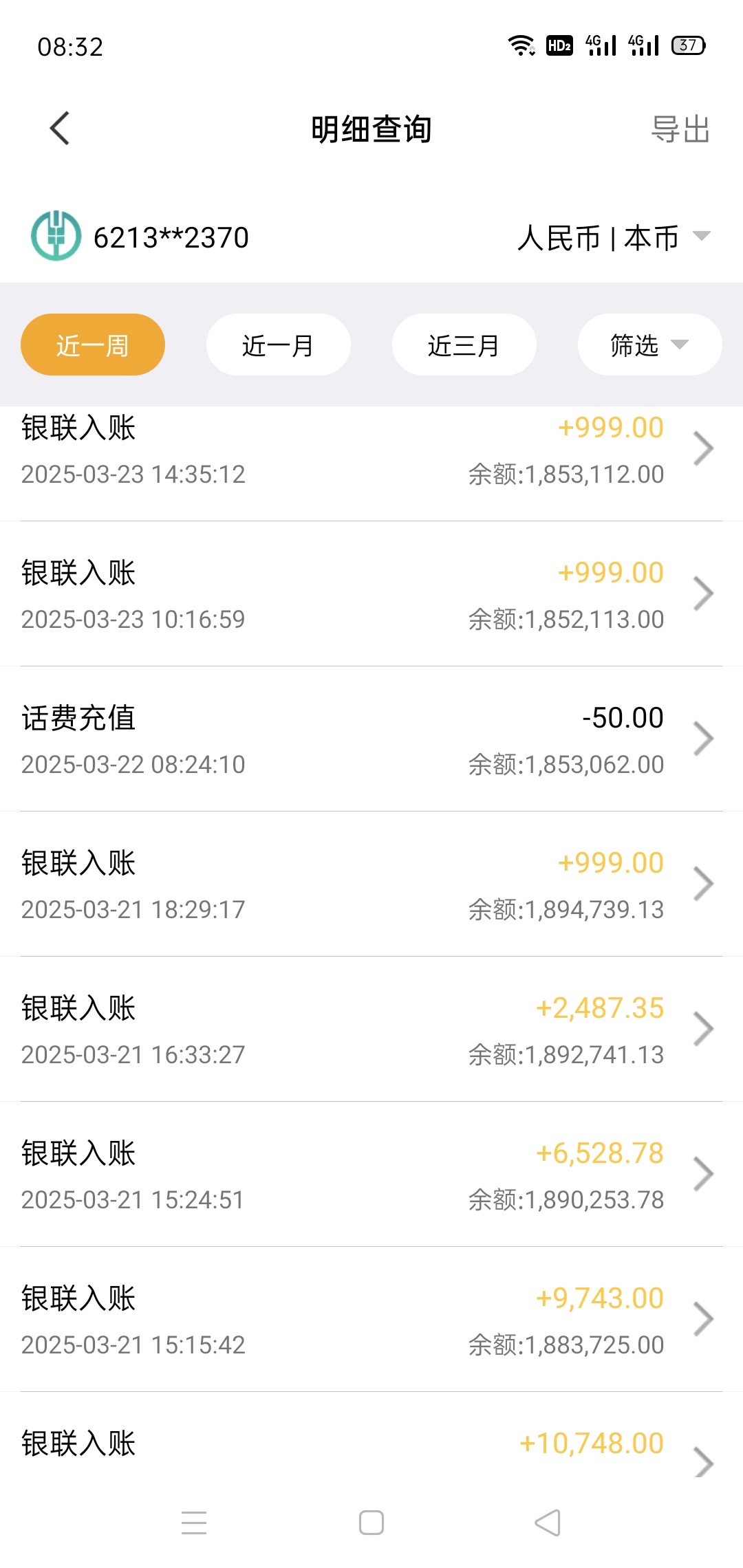
Task: Tap the battery indicator showing 37
Action: click(x=687, y=45)
